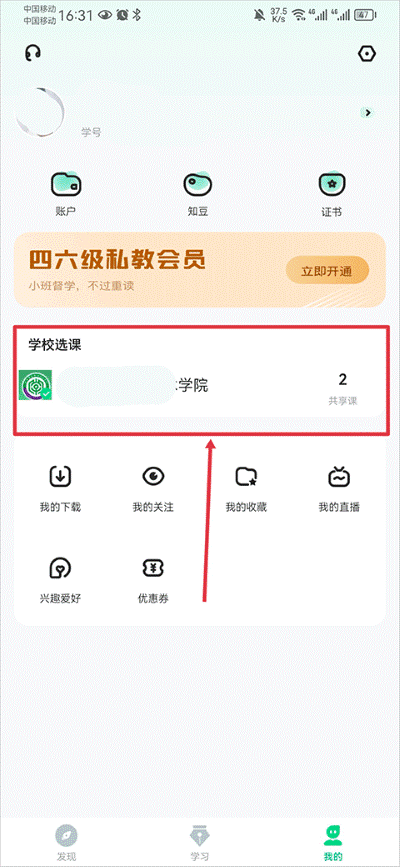400x867 pixels.
Task: Open the school course selection row with 共享课
Action: pyautogui.click(x=200, y=383)
